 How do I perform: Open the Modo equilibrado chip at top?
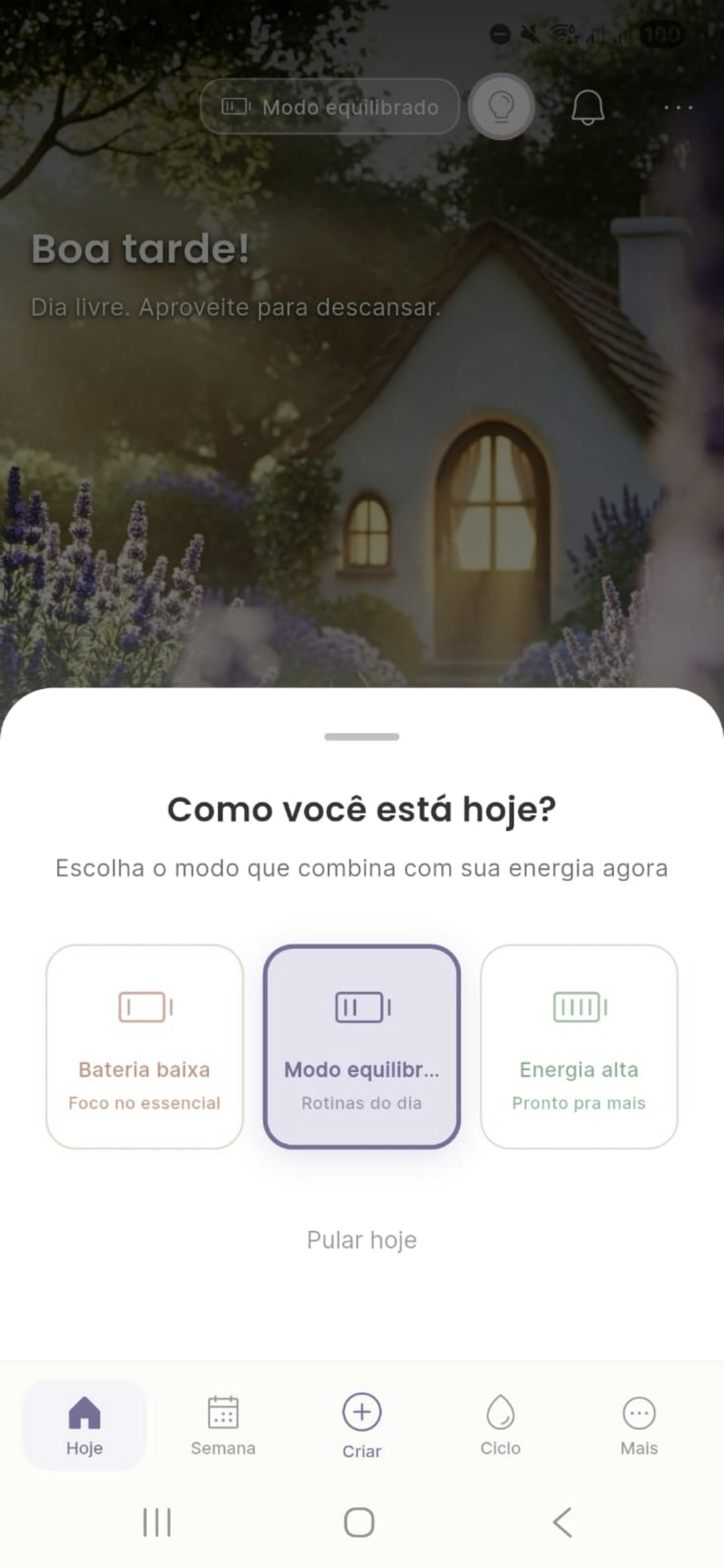330,107
